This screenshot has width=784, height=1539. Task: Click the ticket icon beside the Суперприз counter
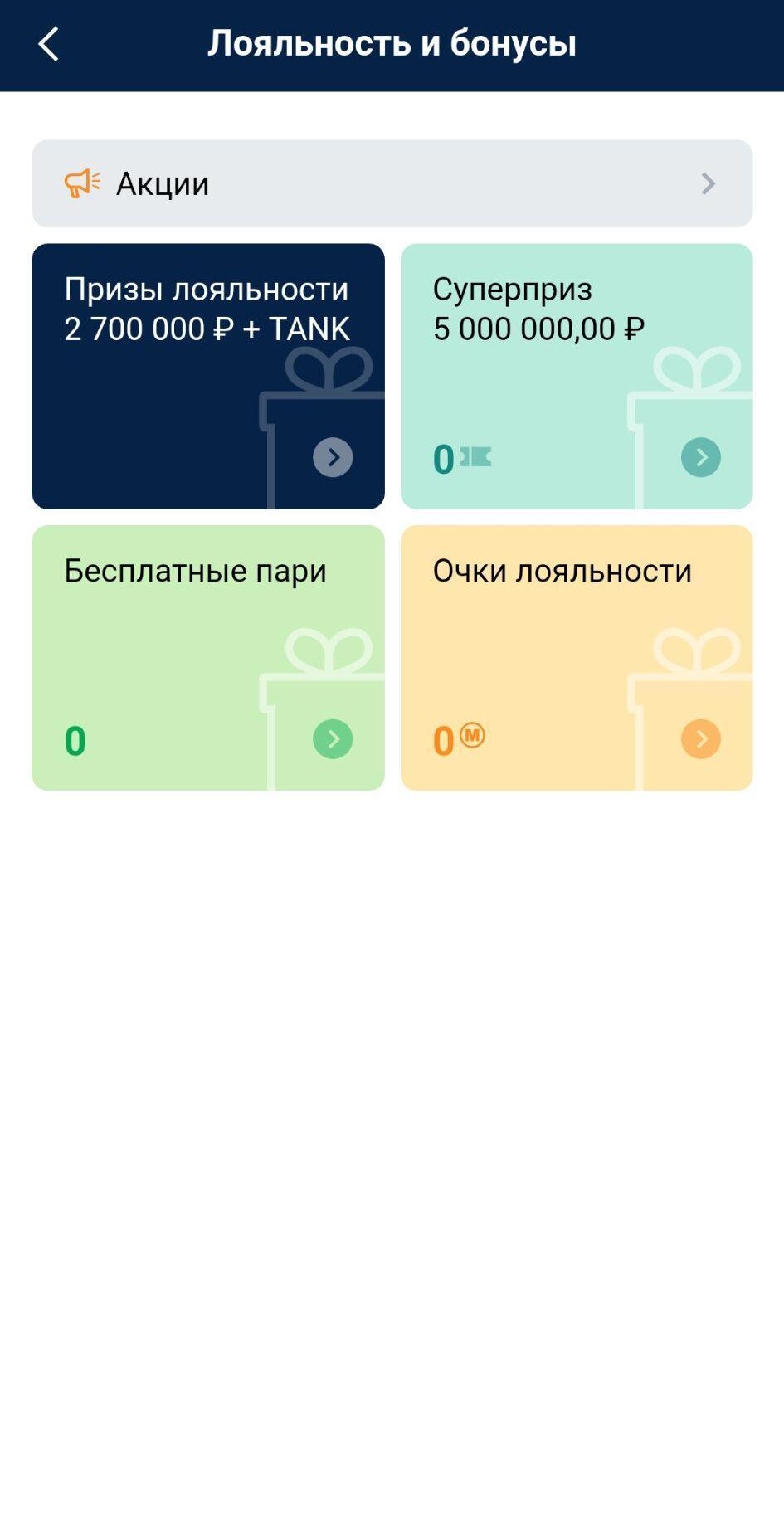476,455
